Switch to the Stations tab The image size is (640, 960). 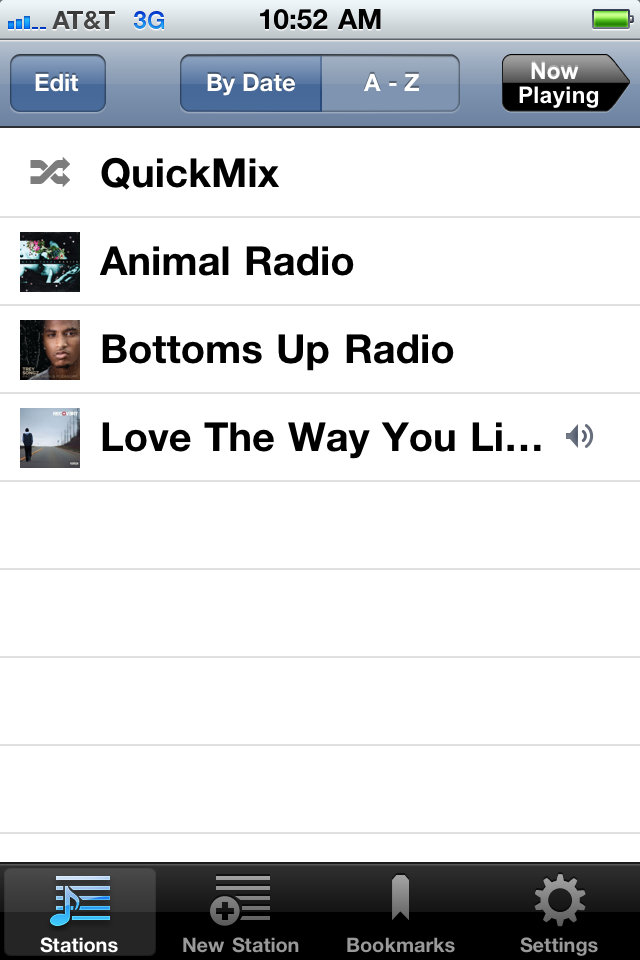(x=79, y=911)
